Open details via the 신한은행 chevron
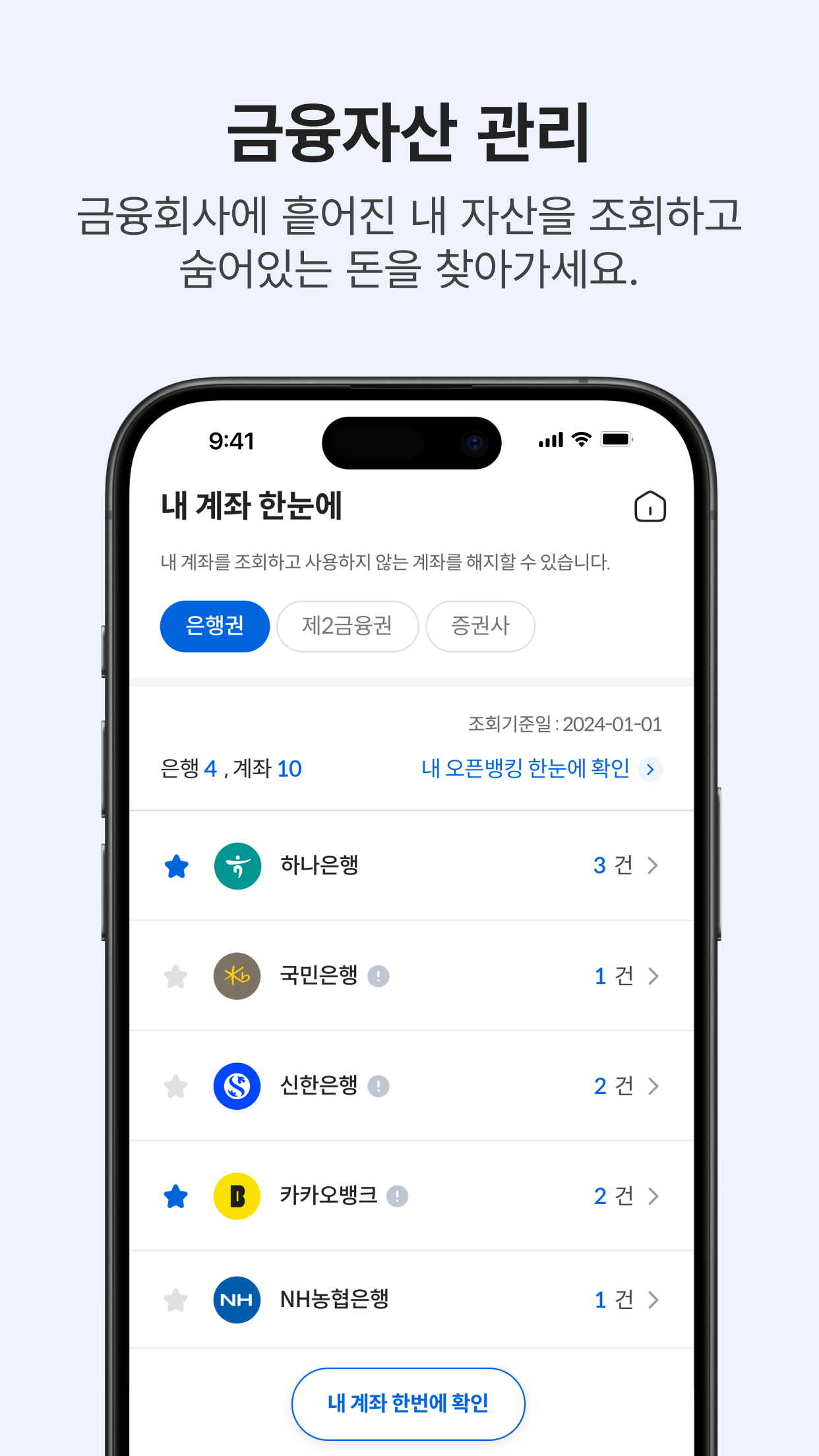 [653, 1086]
